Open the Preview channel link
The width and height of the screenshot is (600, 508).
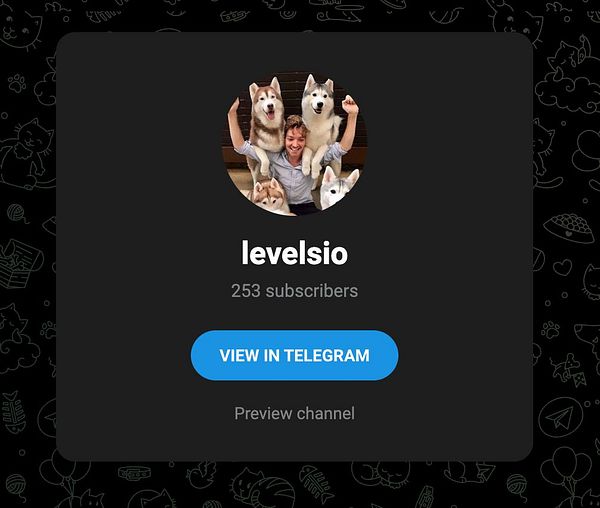(294, 413)
